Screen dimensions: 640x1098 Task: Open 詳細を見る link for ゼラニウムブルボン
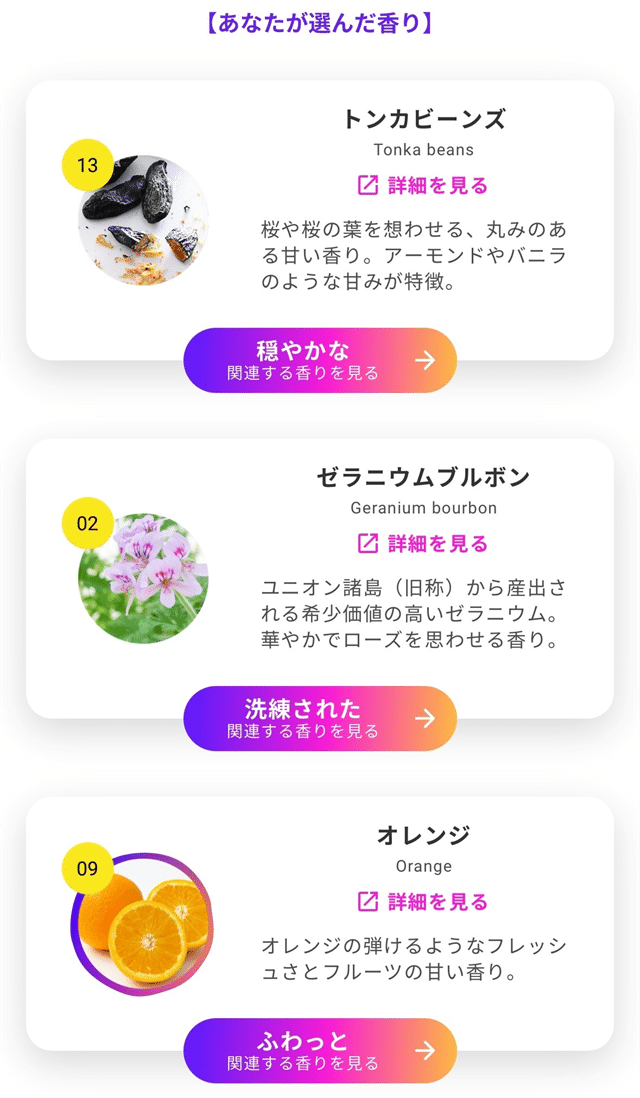coord(423,543)
